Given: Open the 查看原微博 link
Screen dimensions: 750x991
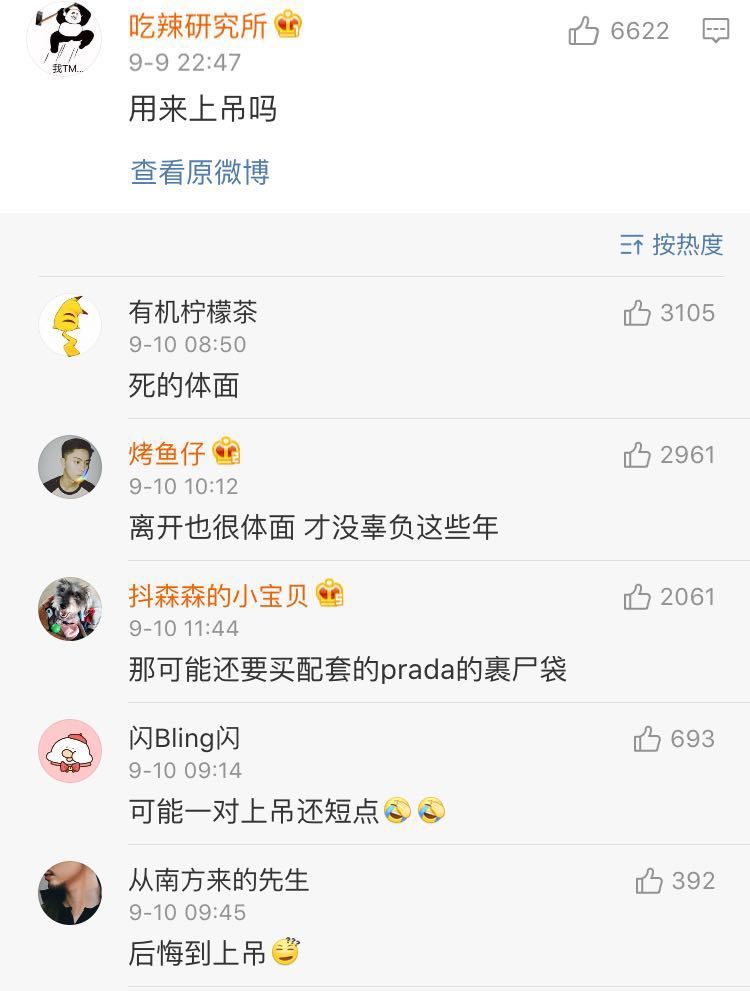Looking at the screenshot, I should coord(200,172).
